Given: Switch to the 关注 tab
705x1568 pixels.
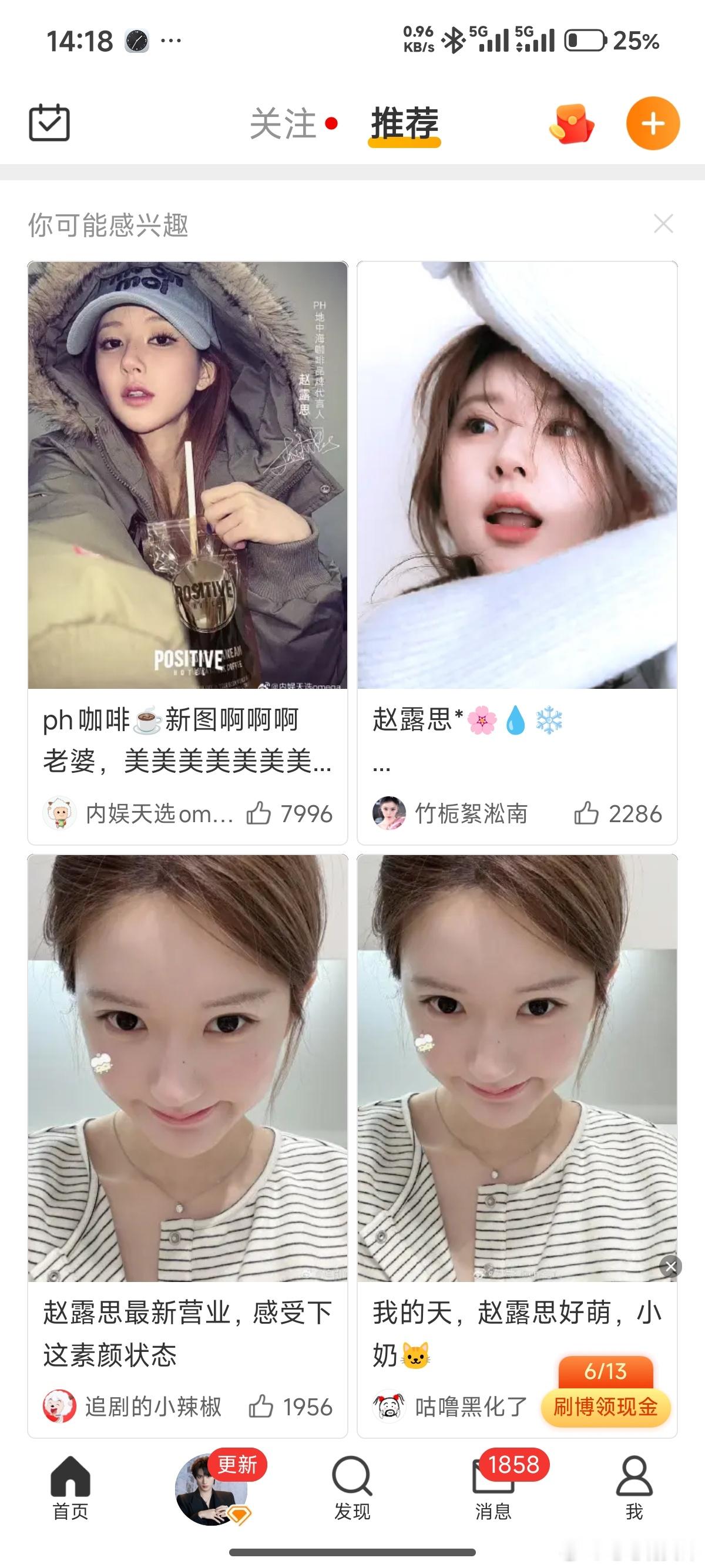Looking at the screenshot, I should [x=281, y=122].
